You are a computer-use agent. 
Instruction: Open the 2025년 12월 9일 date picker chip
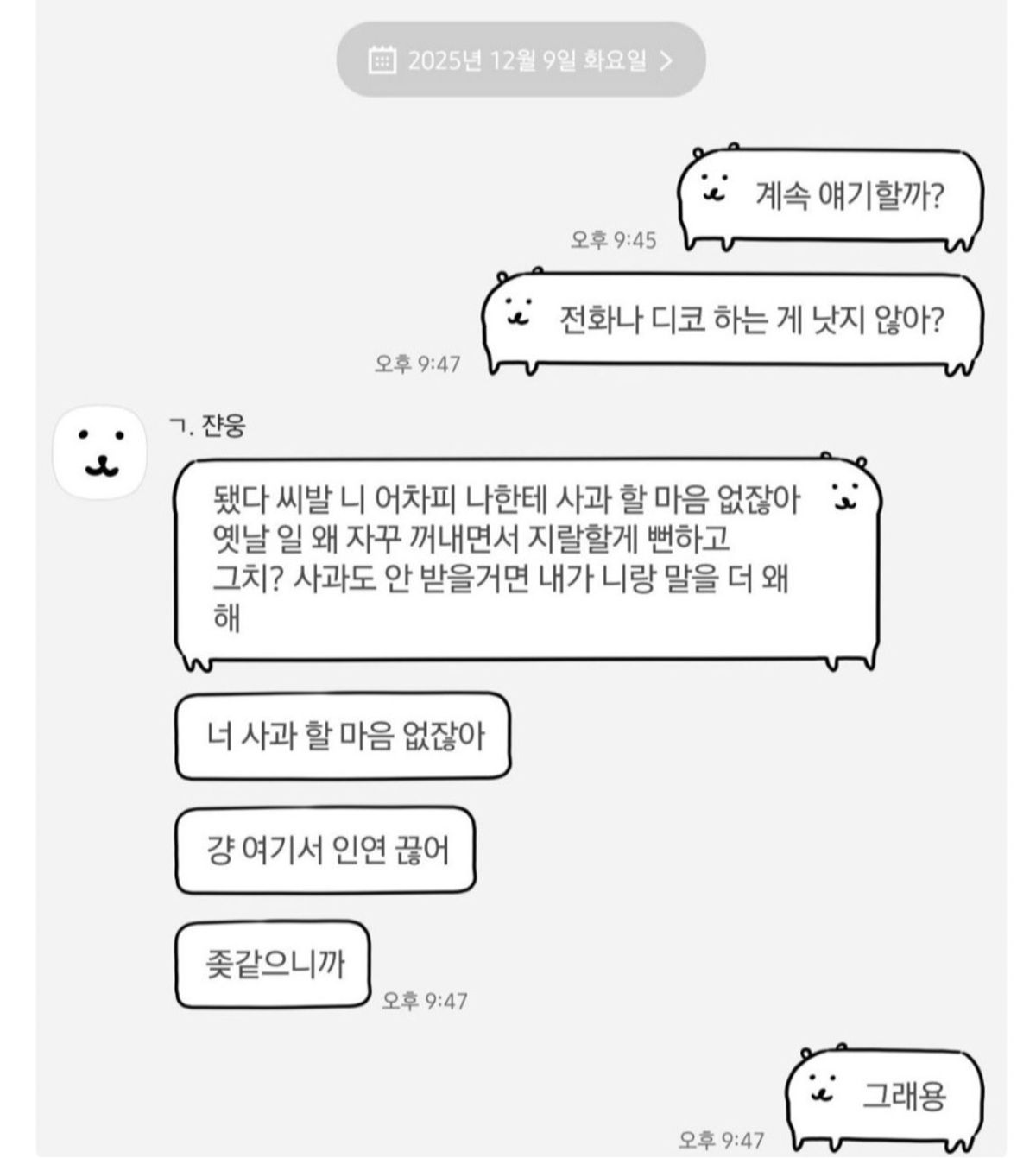(x=521, y=60)
